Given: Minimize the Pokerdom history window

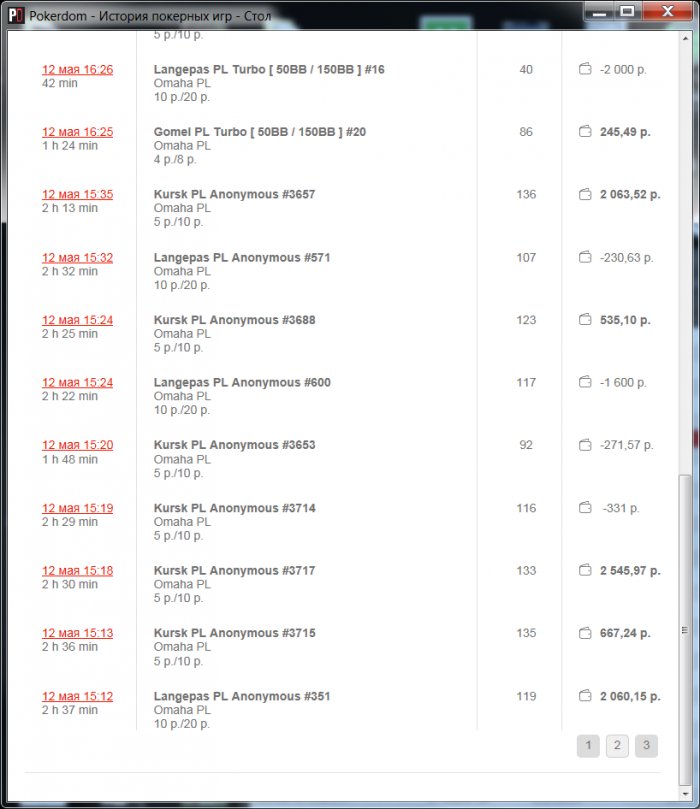Looking at the screenshot, I should point(598,11).
